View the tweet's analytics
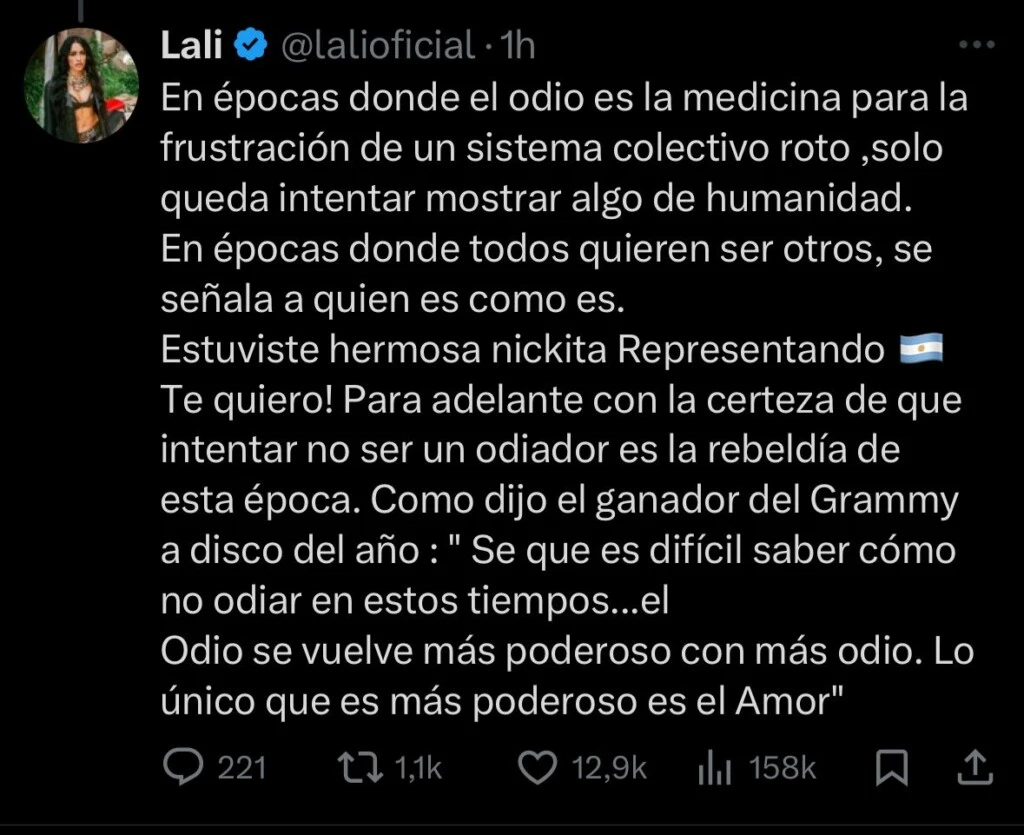 click(x=710, y=767)
